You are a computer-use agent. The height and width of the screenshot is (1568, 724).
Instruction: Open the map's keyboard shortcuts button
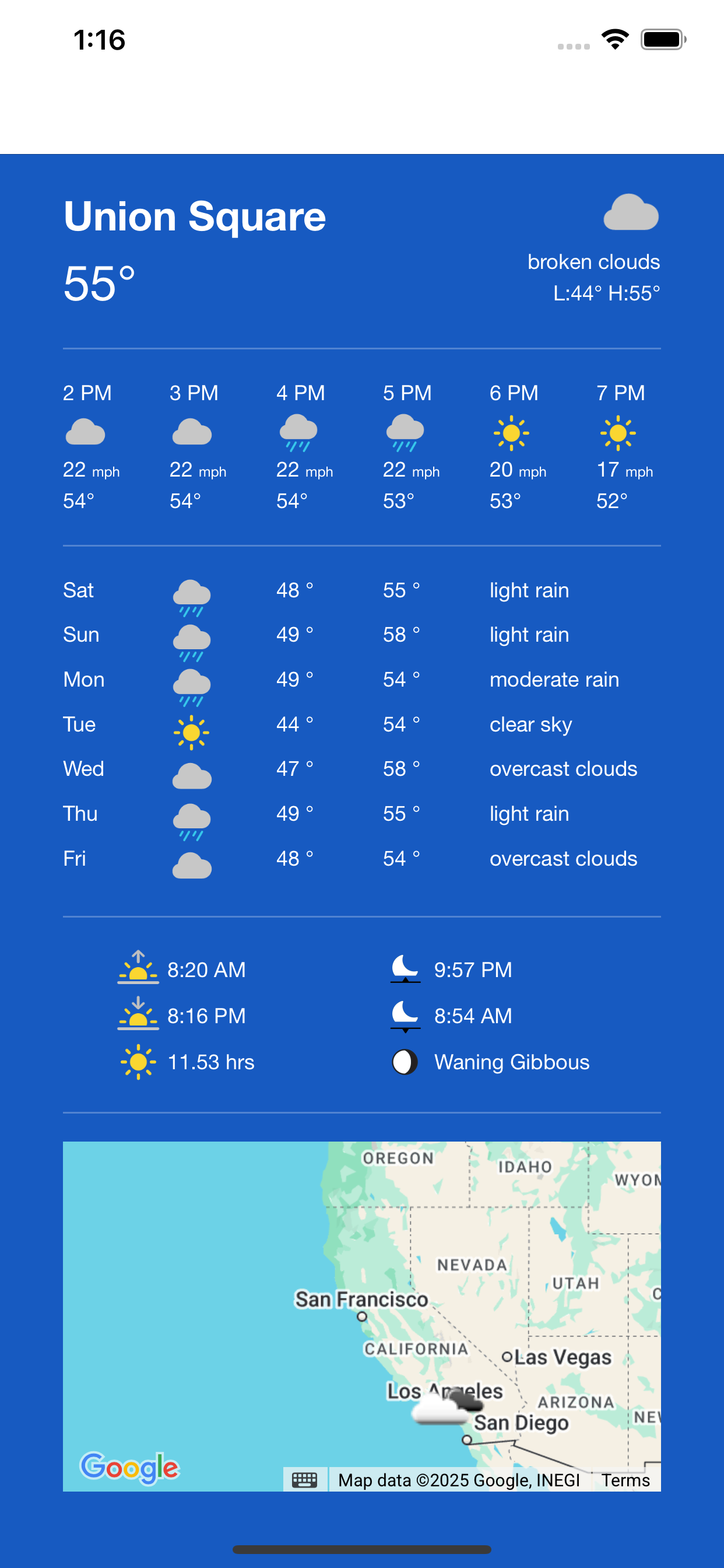[x=304, y=1480]
